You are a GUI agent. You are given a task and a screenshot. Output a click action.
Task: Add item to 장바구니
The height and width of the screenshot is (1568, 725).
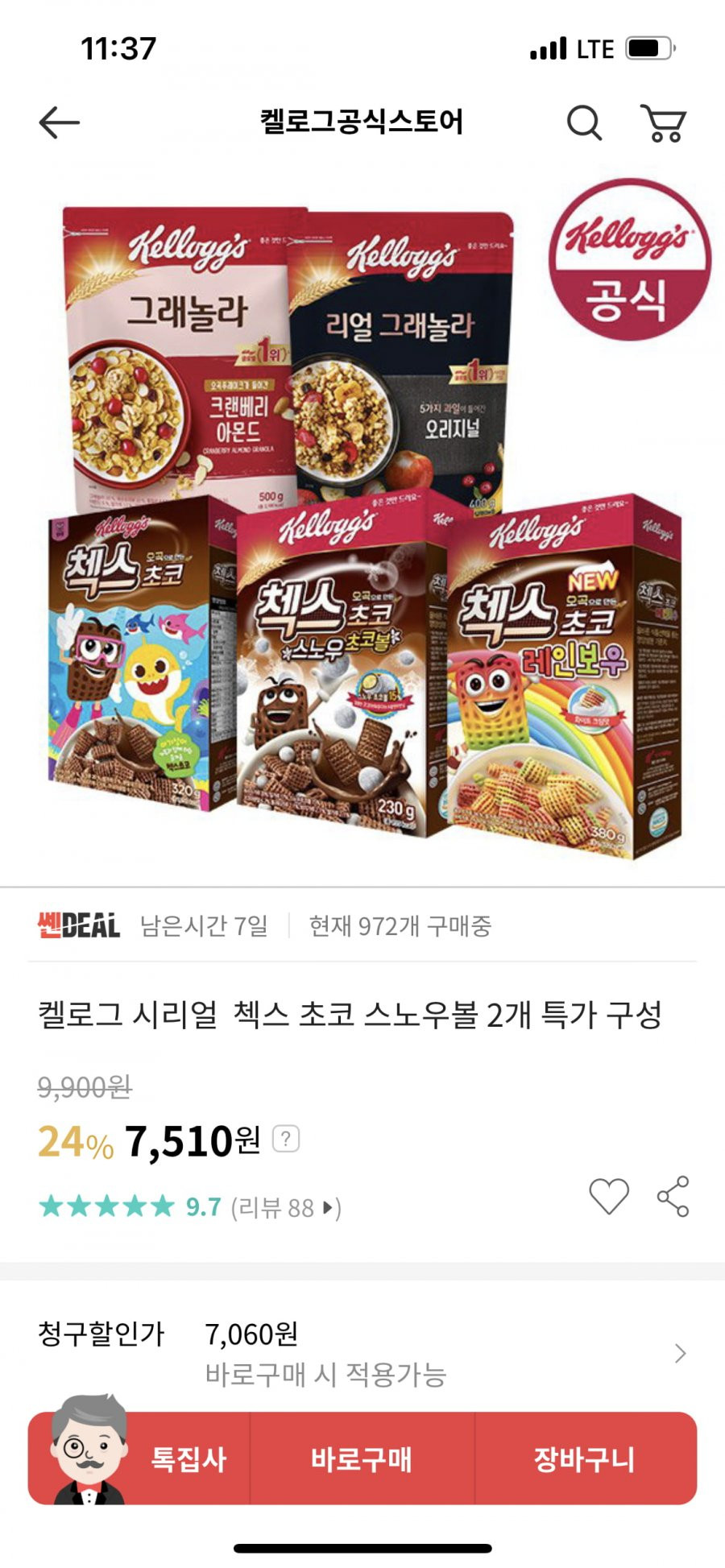point(584,1458)
